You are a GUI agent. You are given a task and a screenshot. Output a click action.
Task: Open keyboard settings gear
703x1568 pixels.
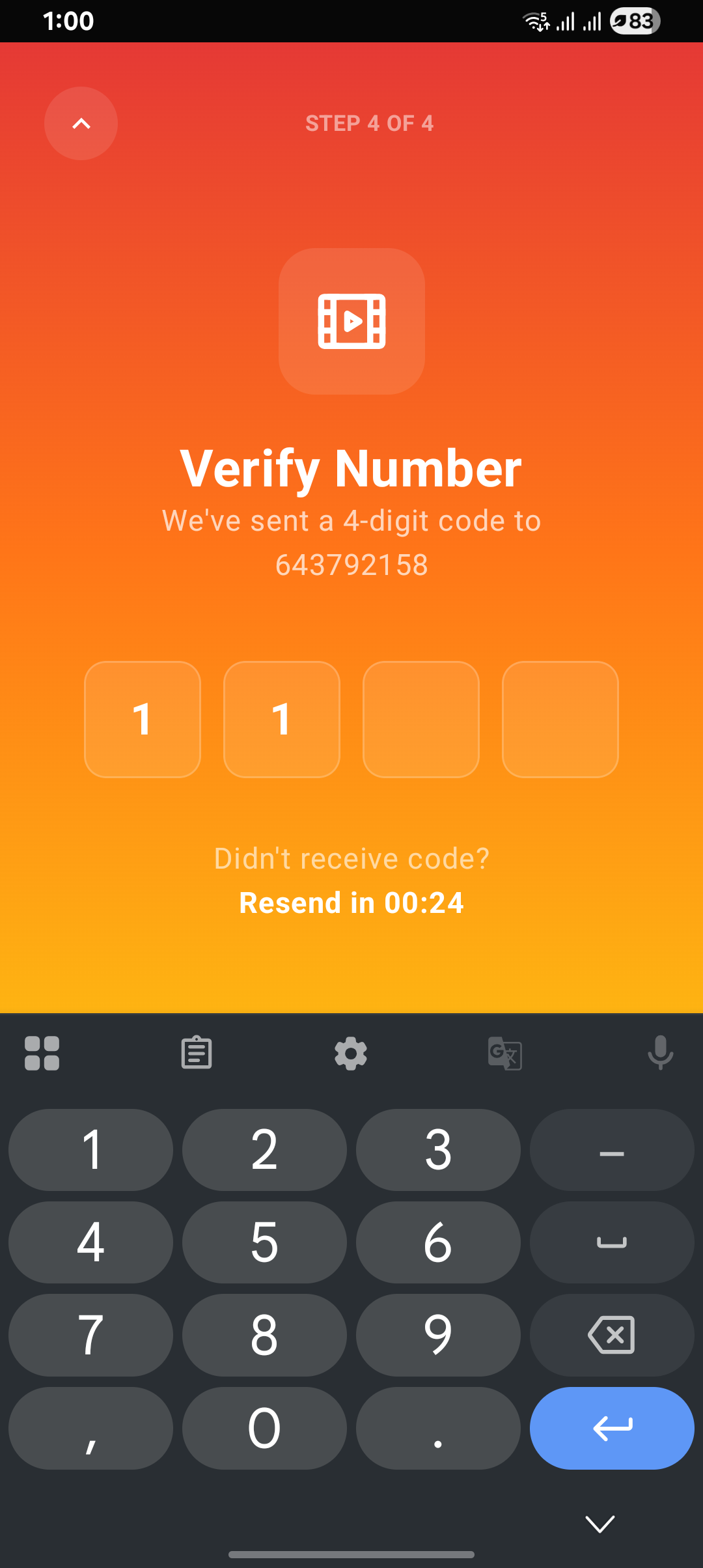pos(351,1053)
